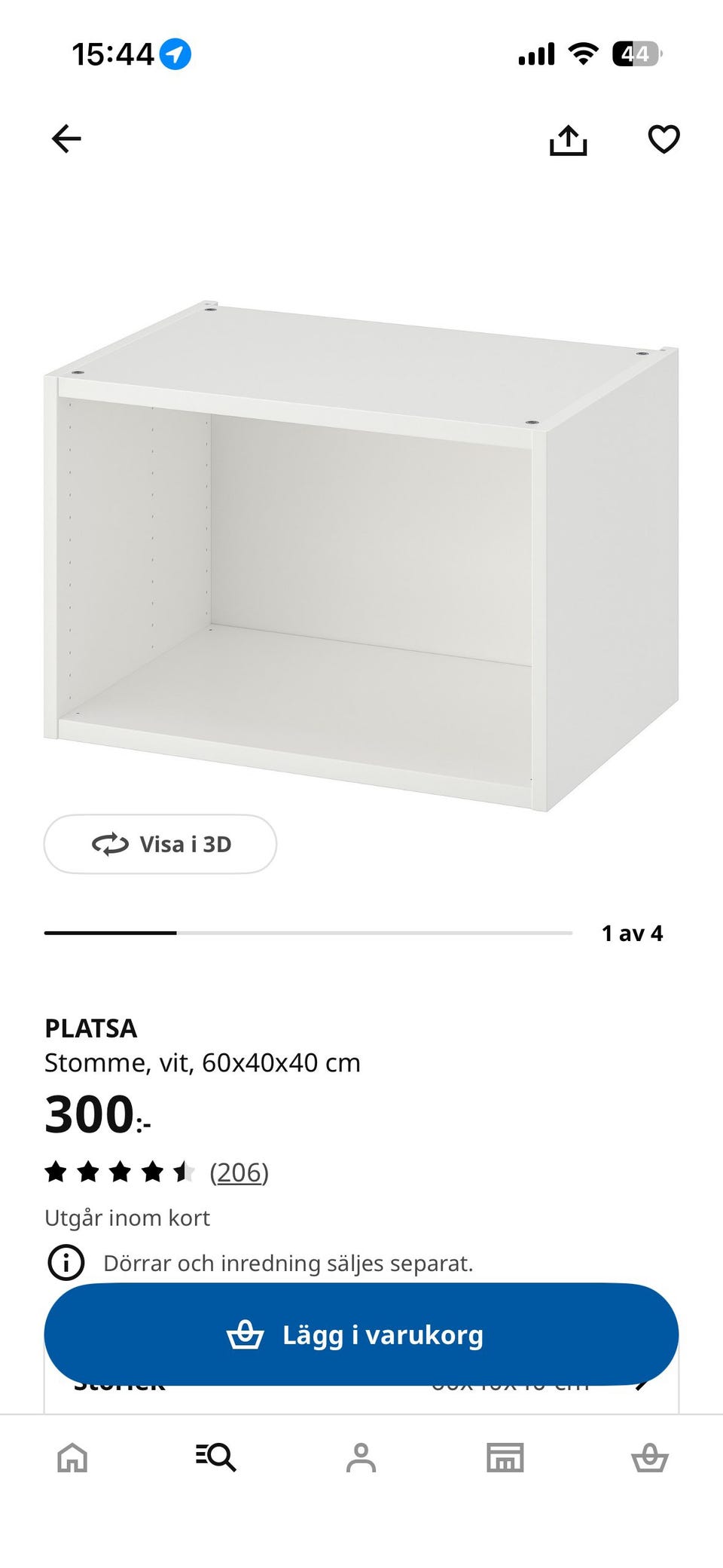Tap the 1 av 4 image counter

(632, 933)
